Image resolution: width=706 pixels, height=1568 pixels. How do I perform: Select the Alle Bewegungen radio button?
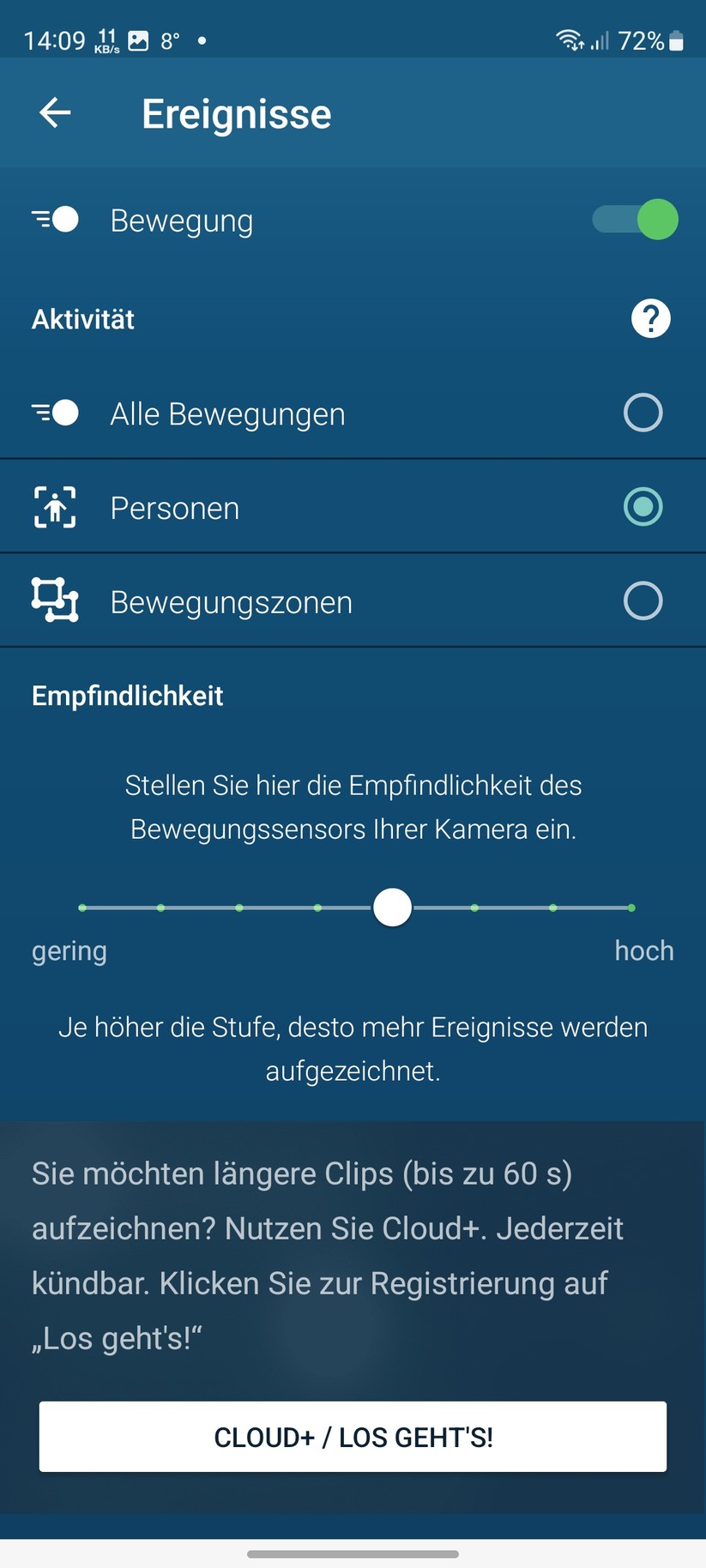(x=643, y=413)
